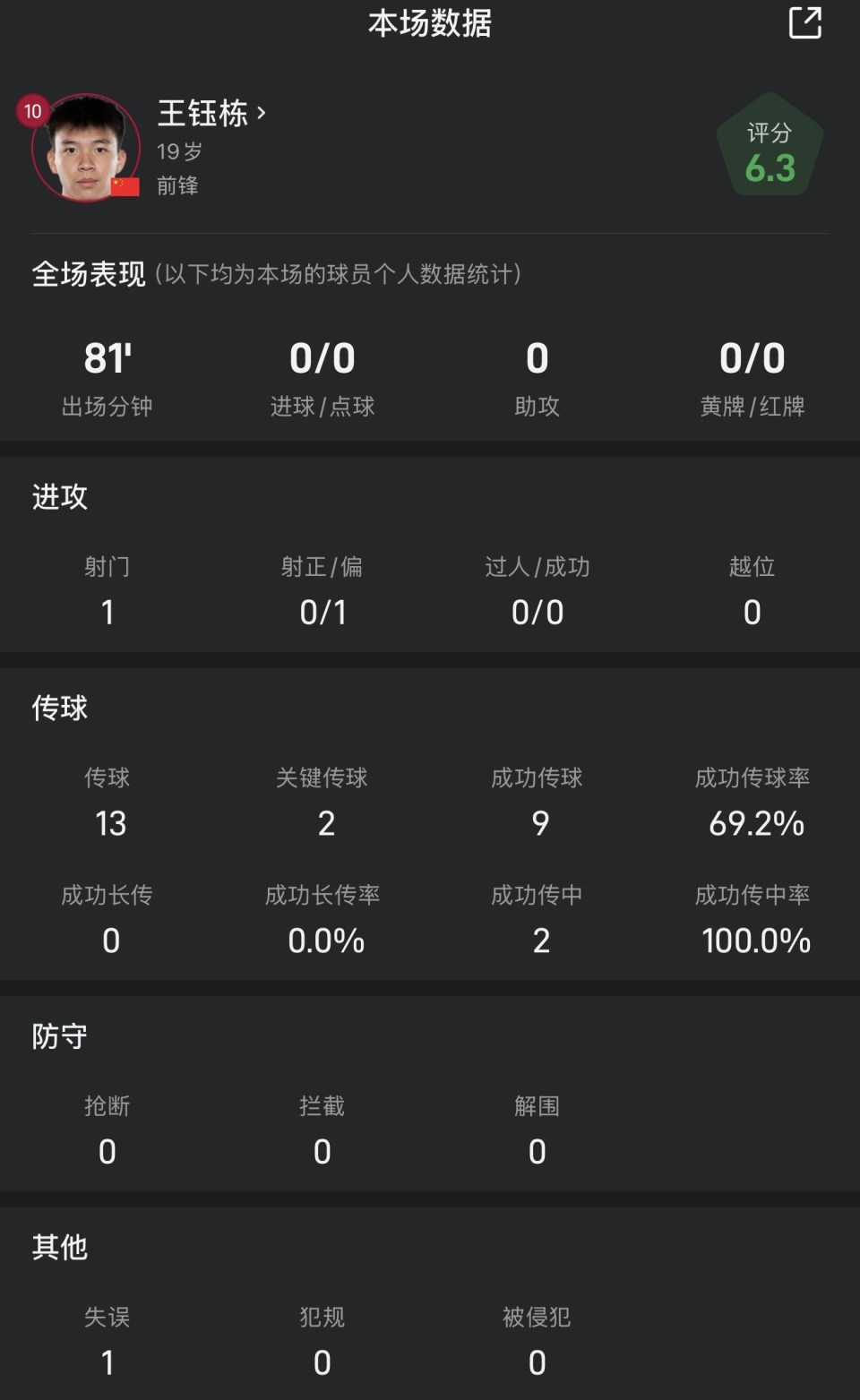Expand the 进攻 attacking section
This screenshot has width=860, height=1400.
[x=59, y=498]
